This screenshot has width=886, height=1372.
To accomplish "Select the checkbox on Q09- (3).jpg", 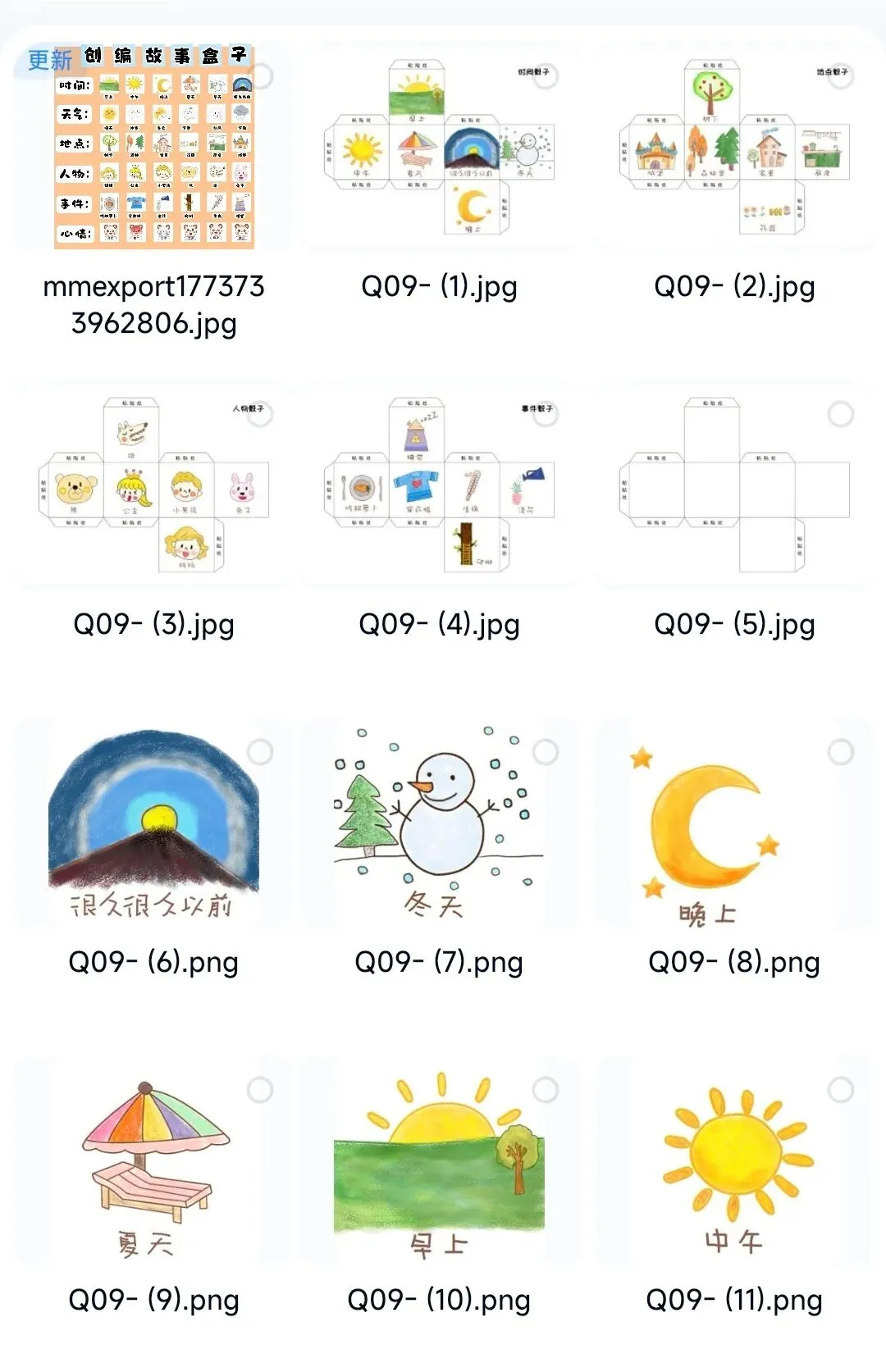I will [260, 414].
